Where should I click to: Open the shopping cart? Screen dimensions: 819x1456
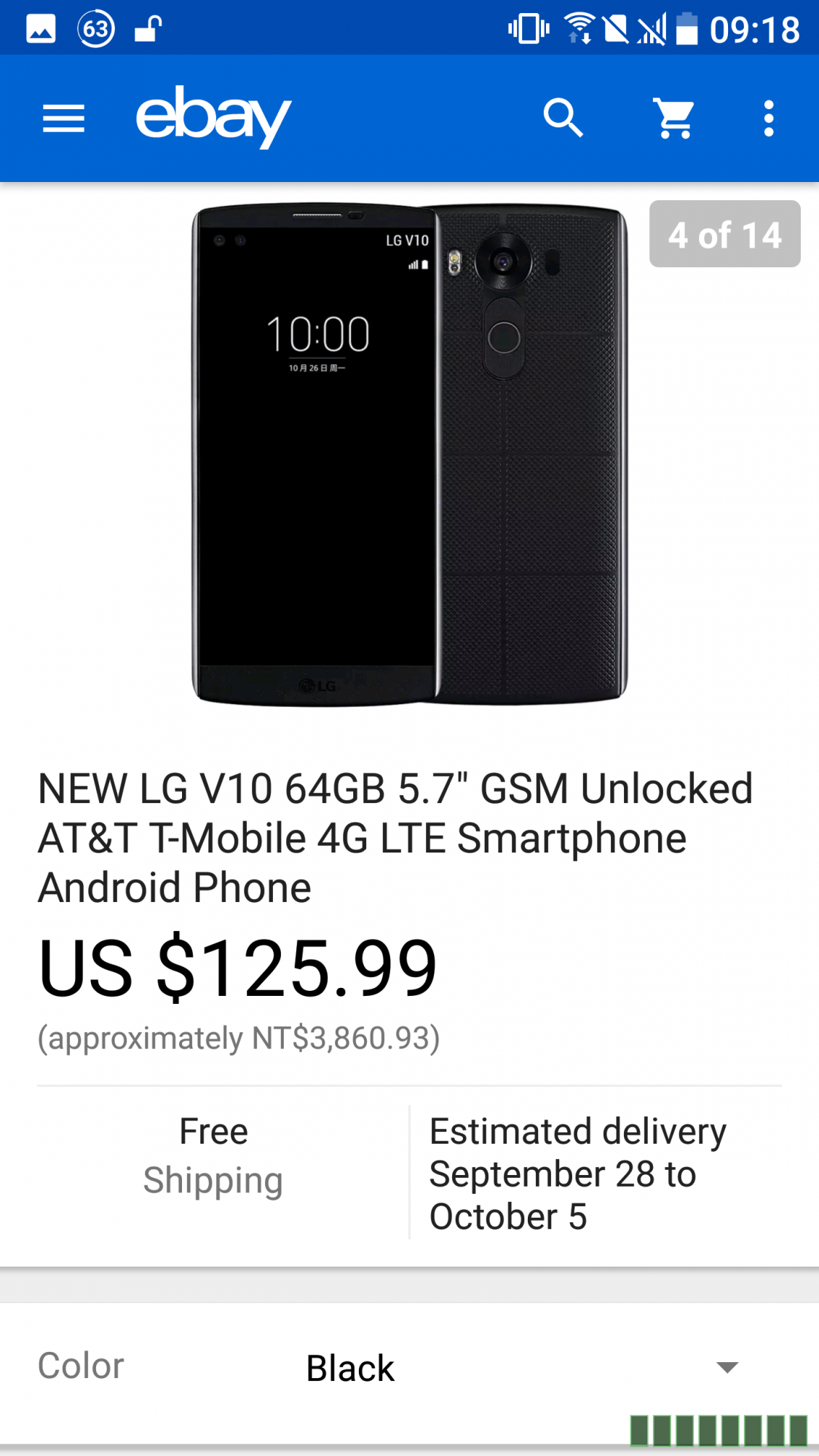tap(675, 118)
